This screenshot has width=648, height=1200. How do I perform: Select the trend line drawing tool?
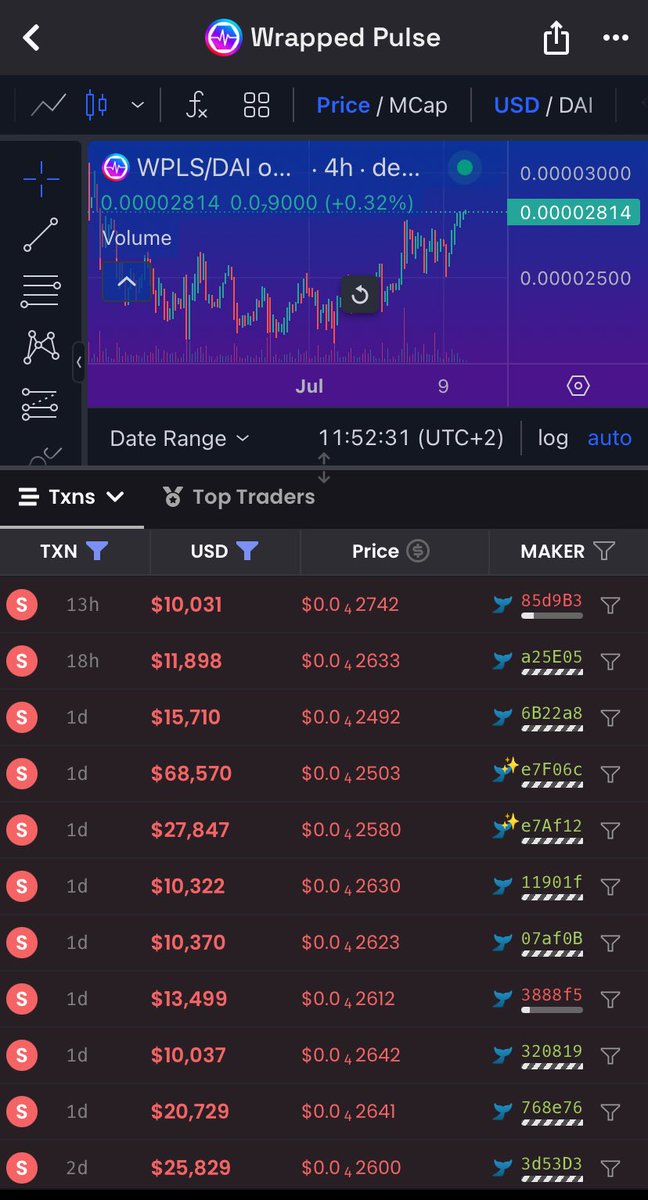click(41, 234)
